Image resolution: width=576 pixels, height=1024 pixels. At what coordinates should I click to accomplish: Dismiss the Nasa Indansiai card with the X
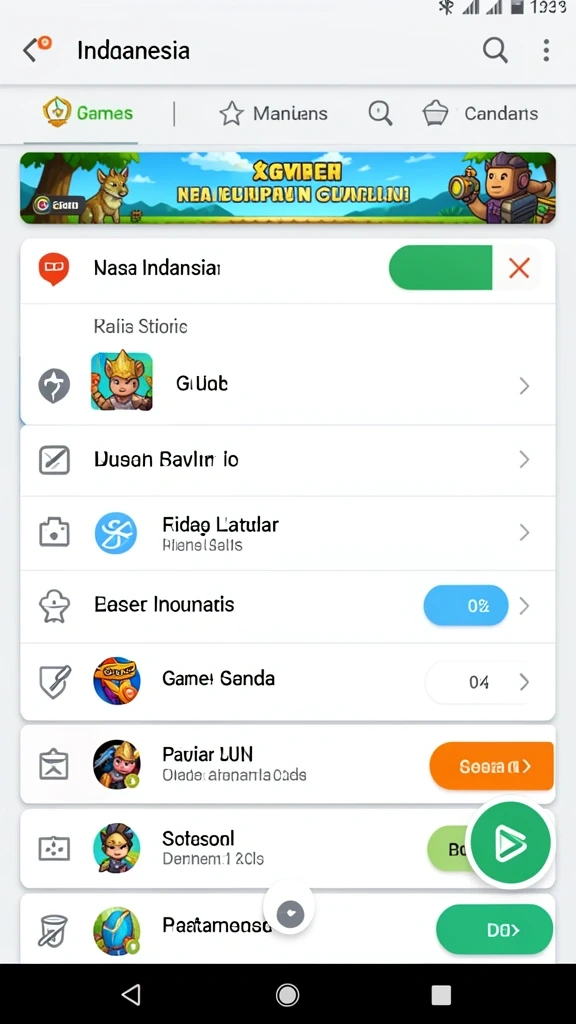click(x=519, y=268)
